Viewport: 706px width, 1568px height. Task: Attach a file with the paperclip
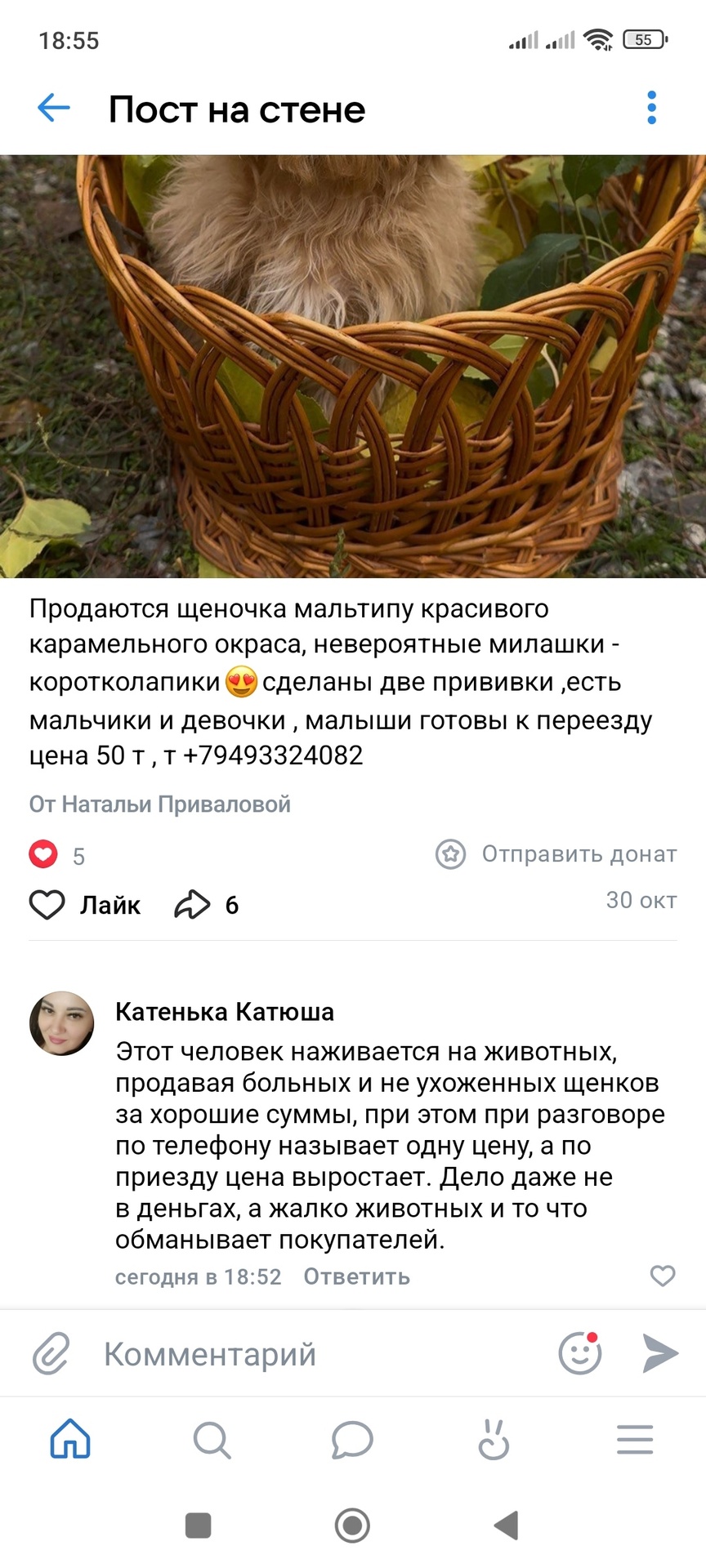pyautogui.click(x=51, y=1353)
